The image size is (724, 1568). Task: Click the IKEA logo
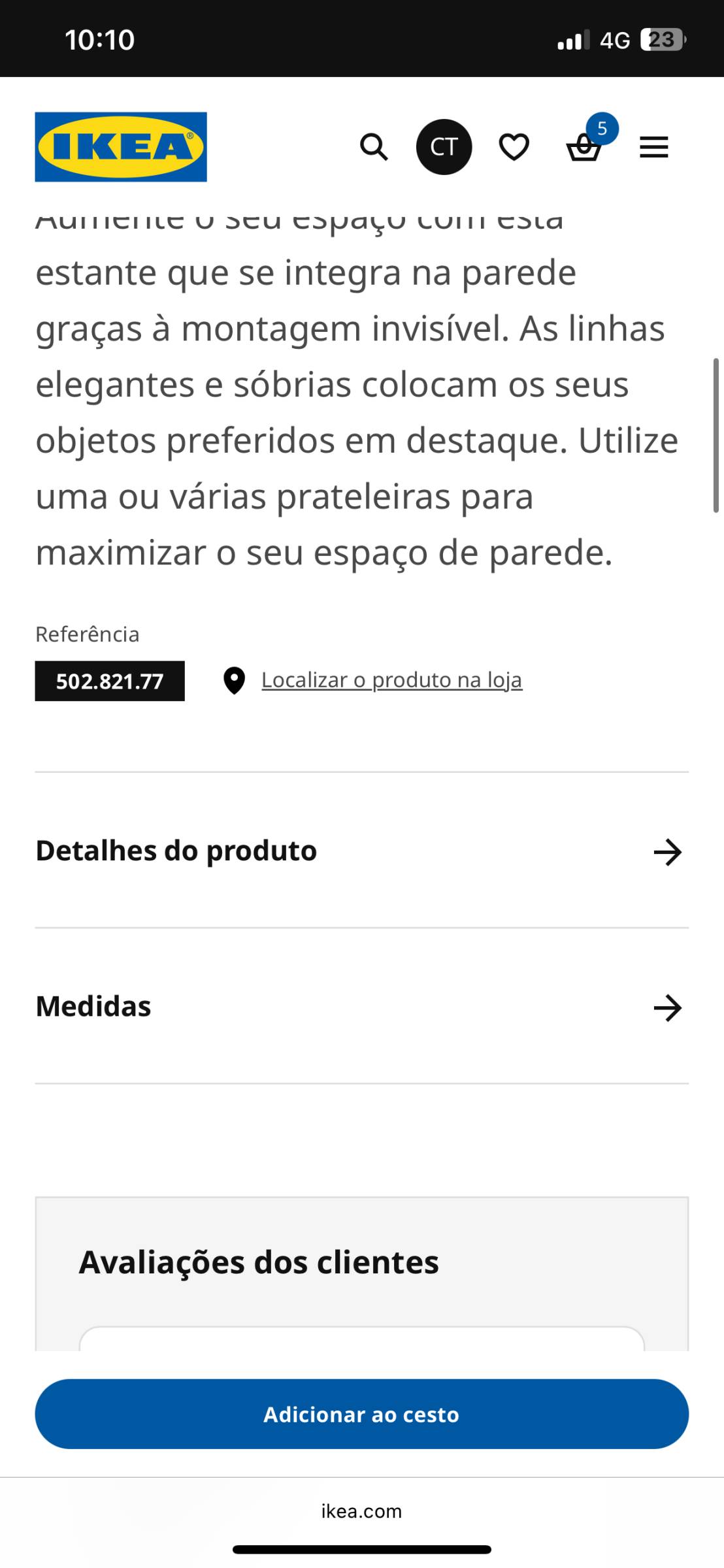[120, 146]
